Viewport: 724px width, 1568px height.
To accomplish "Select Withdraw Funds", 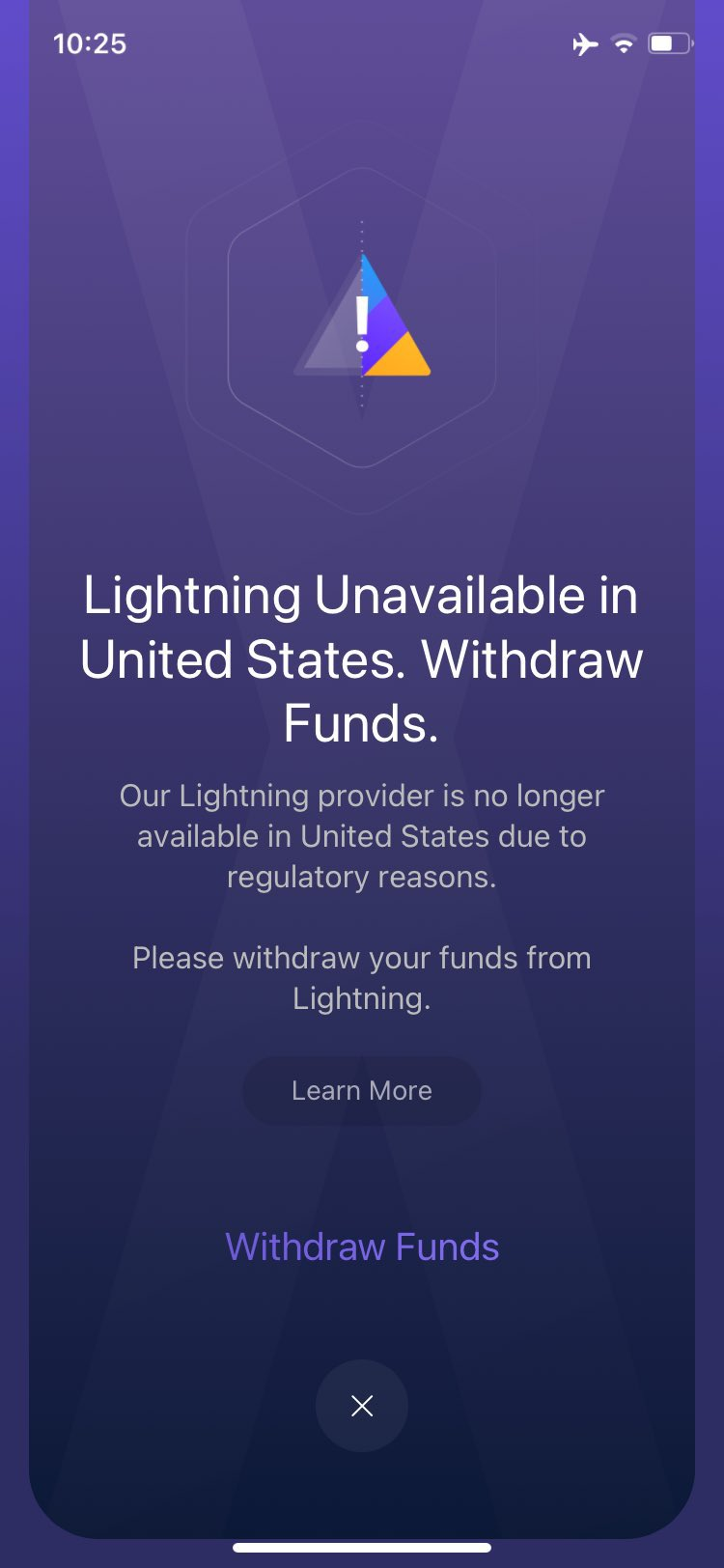I will click(362, 1246).
